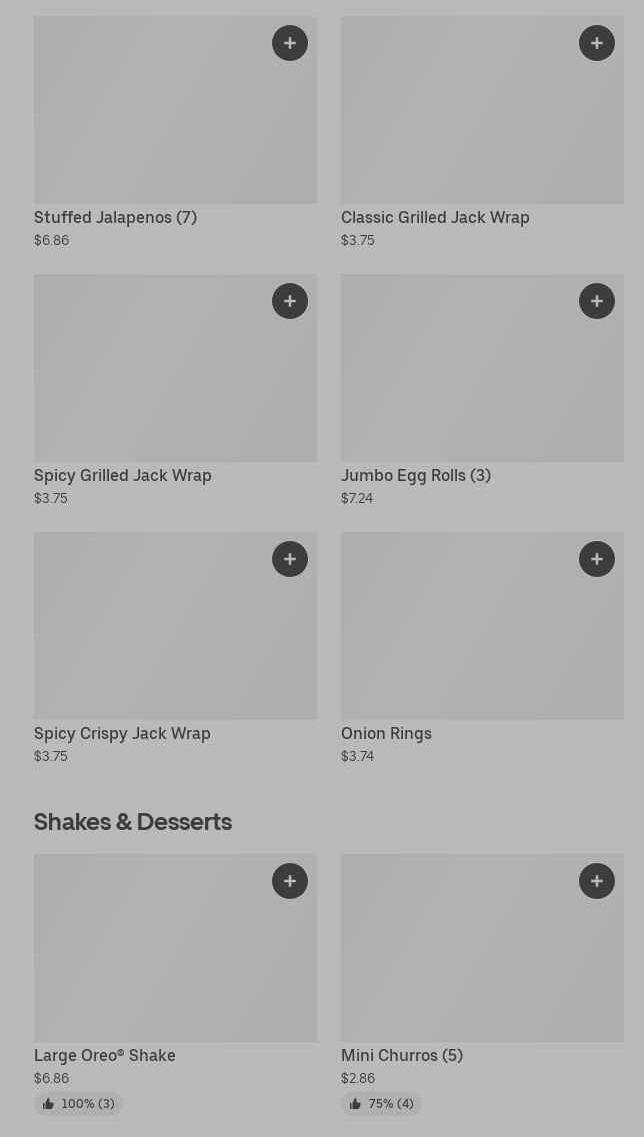Open Spicy Grilled Jack Wrap item

tap(150, 380)
